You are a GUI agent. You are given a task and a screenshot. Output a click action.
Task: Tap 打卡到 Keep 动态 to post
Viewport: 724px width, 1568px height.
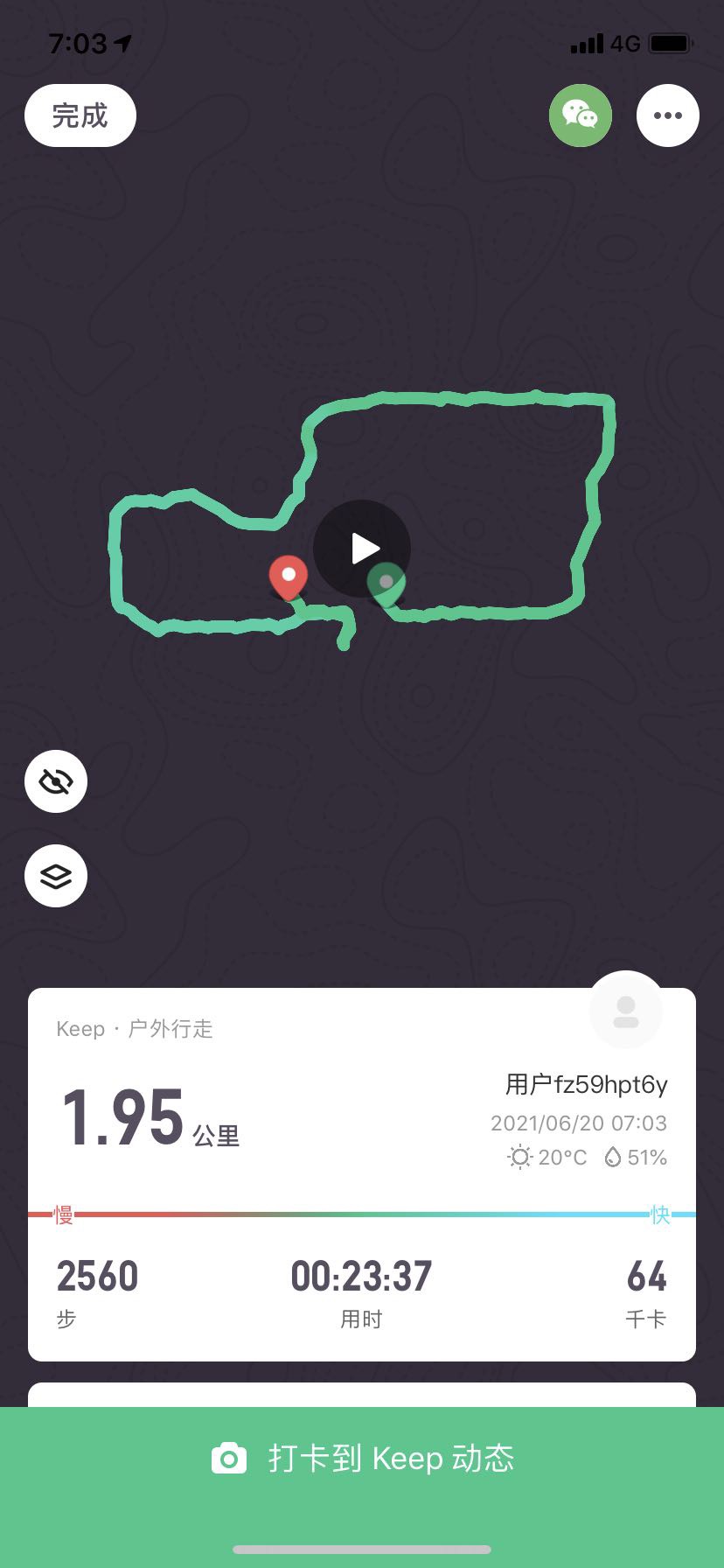tap(362, 1459)
